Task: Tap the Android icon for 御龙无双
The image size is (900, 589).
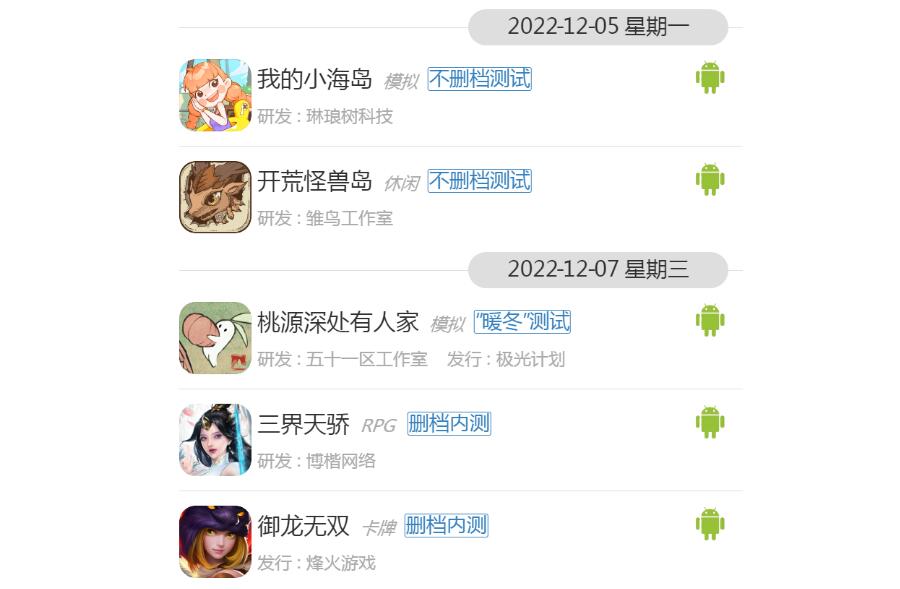Action: click(x=710, y=524)
